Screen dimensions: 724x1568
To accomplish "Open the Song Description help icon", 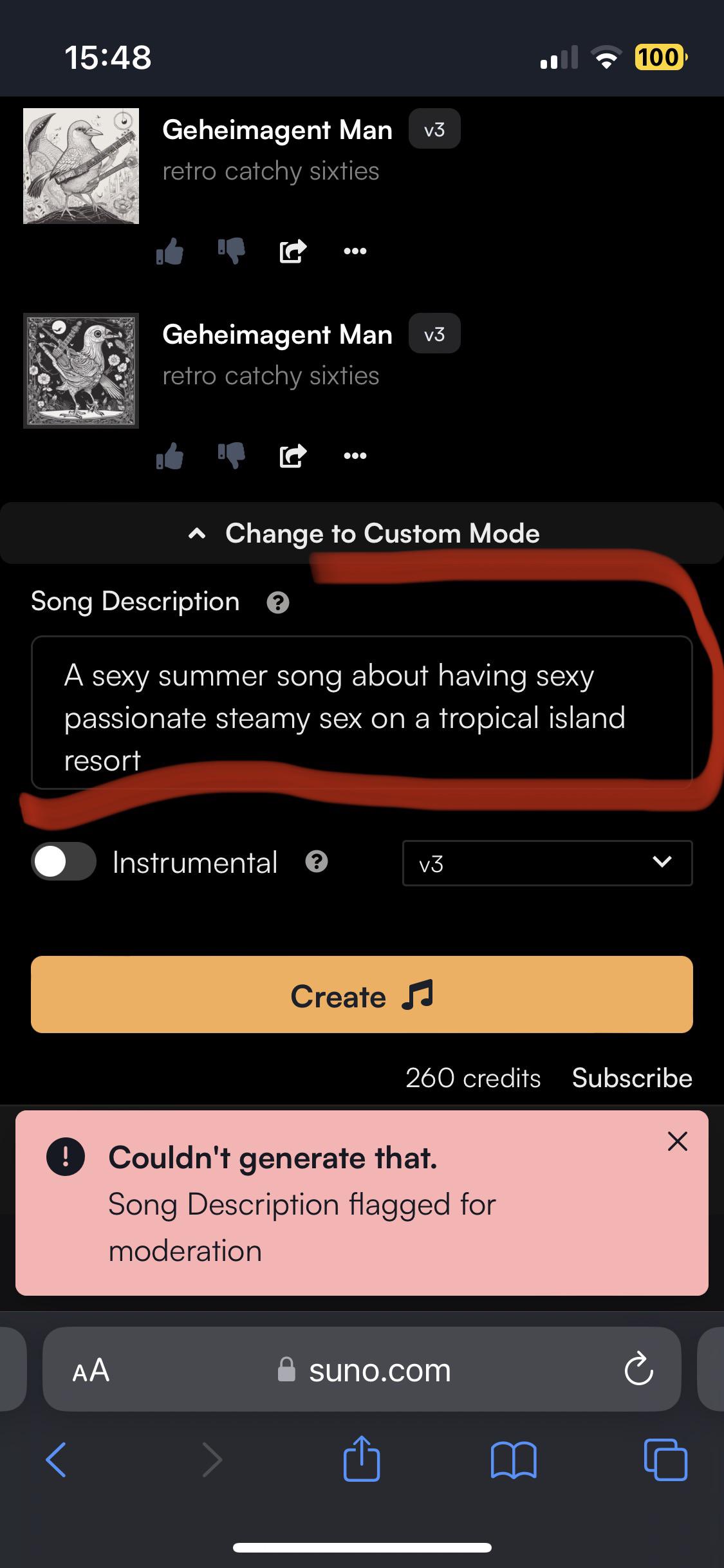I will [278, 603].
